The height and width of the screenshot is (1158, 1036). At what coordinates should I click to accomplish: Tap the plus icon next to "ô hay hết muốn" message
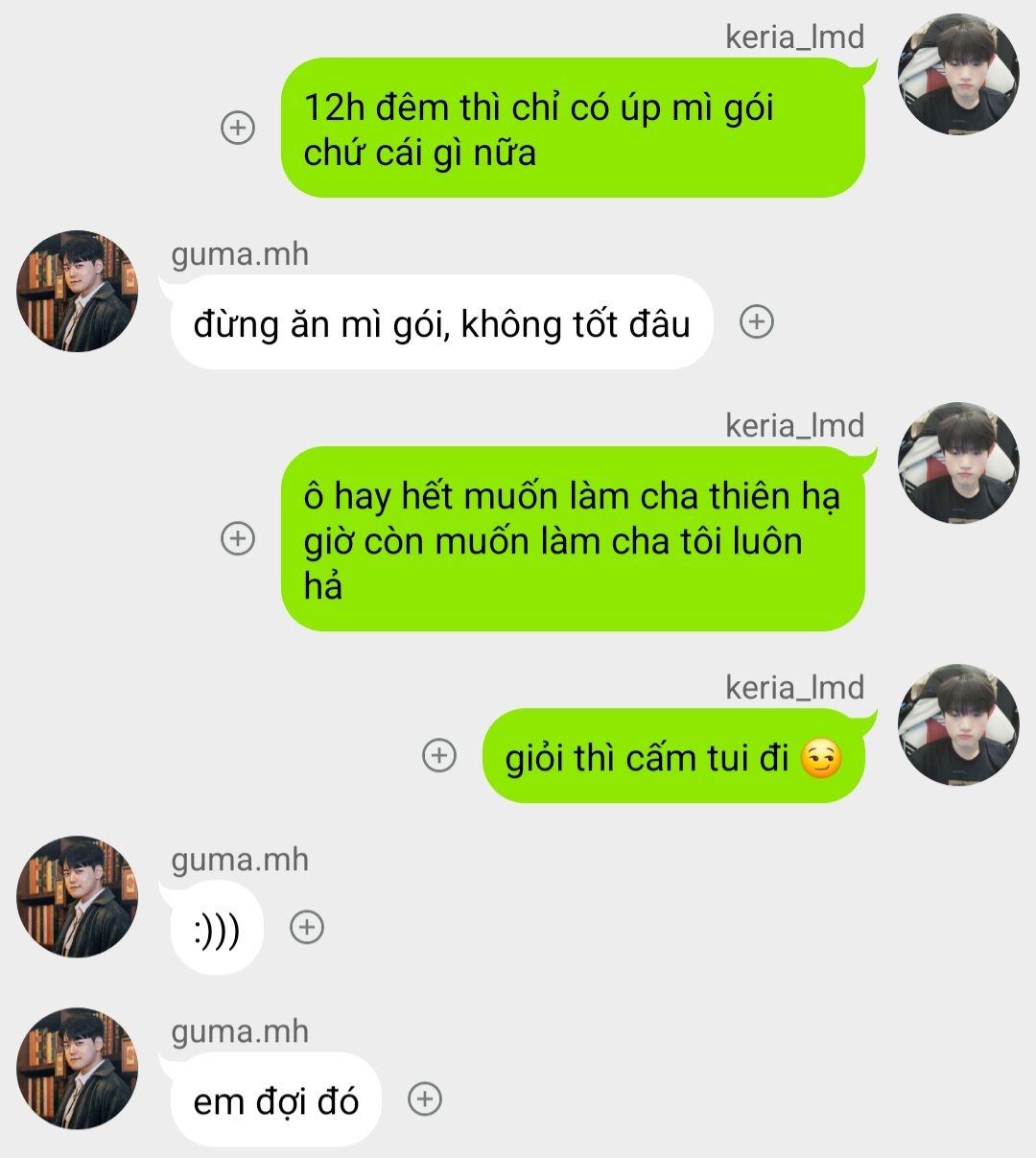(x=238, y=538)
